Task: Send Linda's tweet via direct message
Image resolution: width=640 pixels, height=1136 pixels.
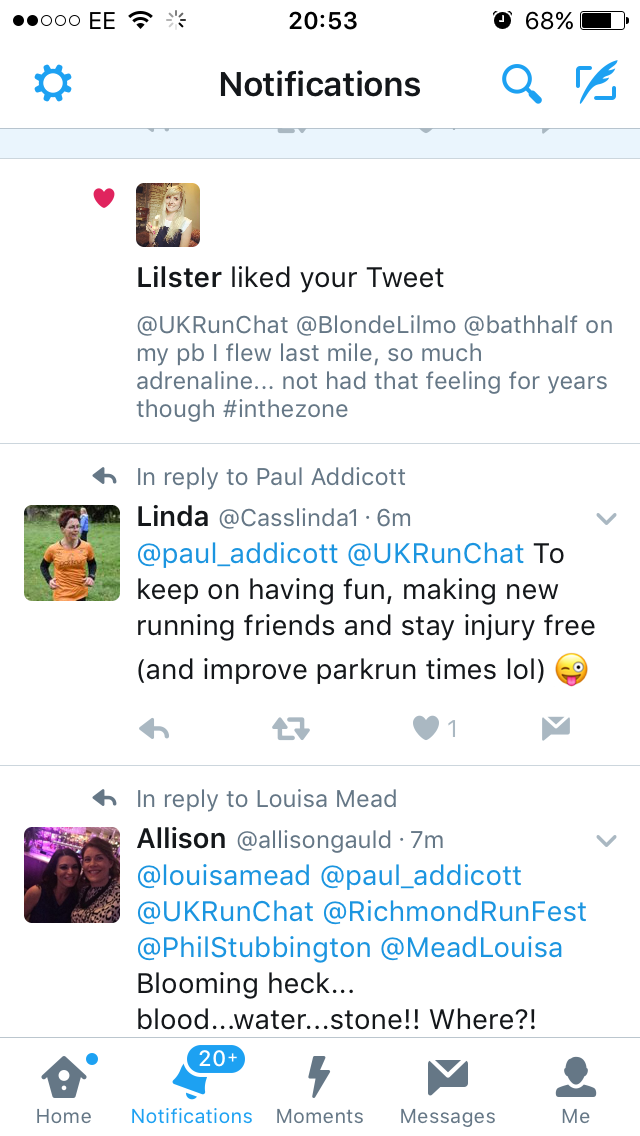Action: point(555,729)
